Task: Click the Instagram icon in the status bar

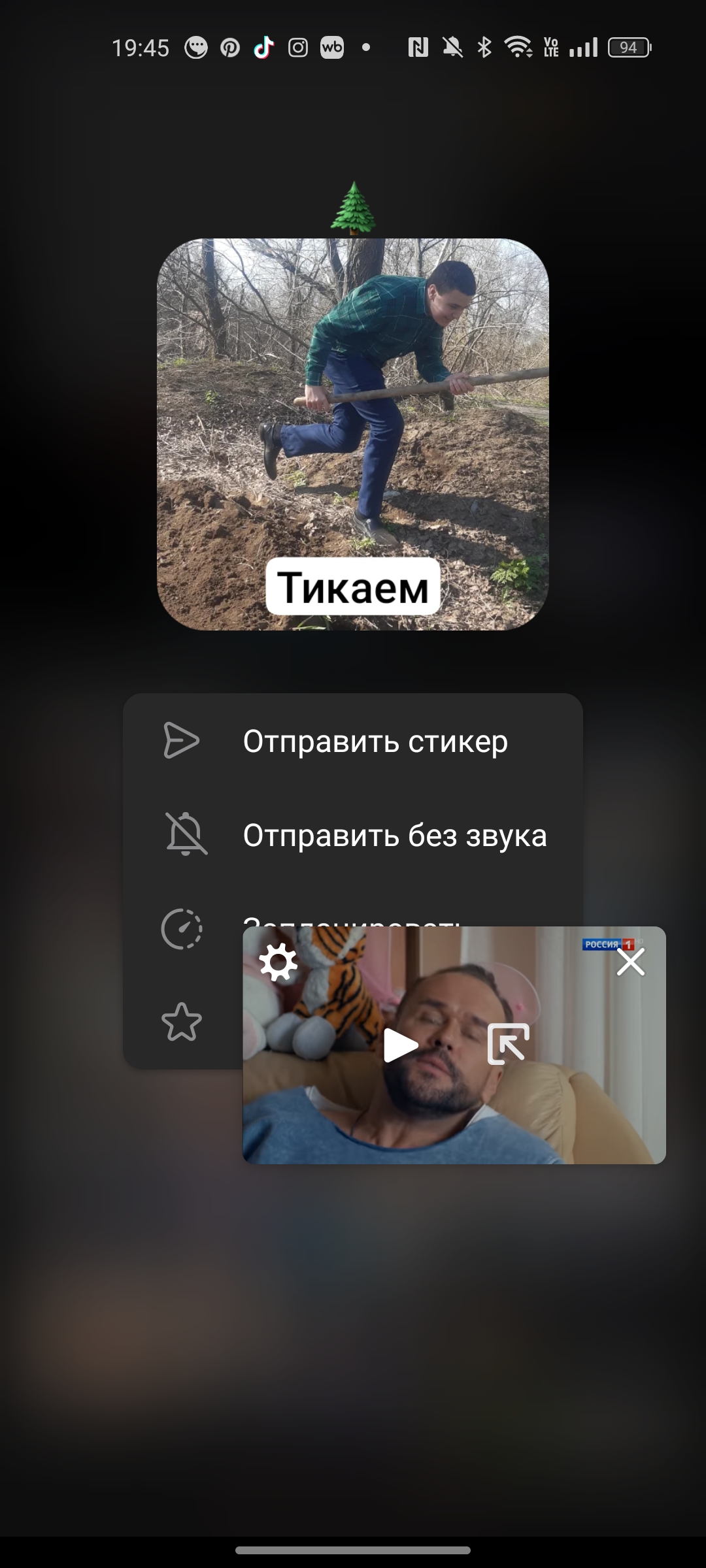Action: tap(297, 48)
